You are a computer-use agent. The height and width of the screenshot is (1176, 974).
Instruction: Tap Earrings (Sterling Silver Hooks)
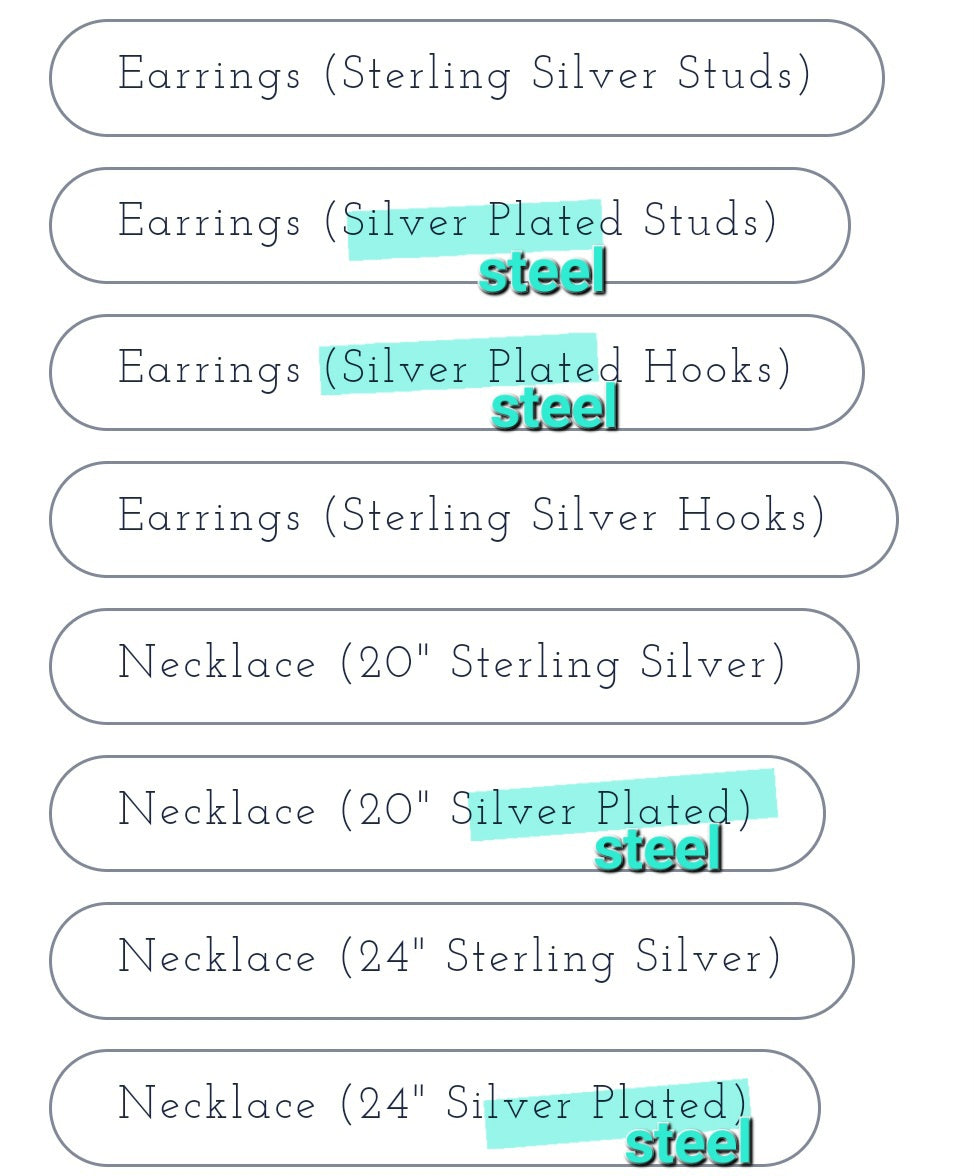point(473,519)
